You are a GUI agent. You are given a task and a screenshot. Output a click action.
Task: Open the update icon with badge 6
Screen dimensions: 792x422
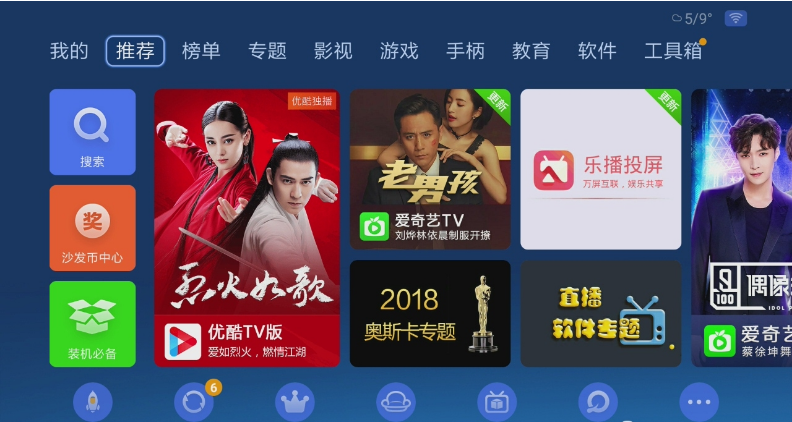[194, 402]
